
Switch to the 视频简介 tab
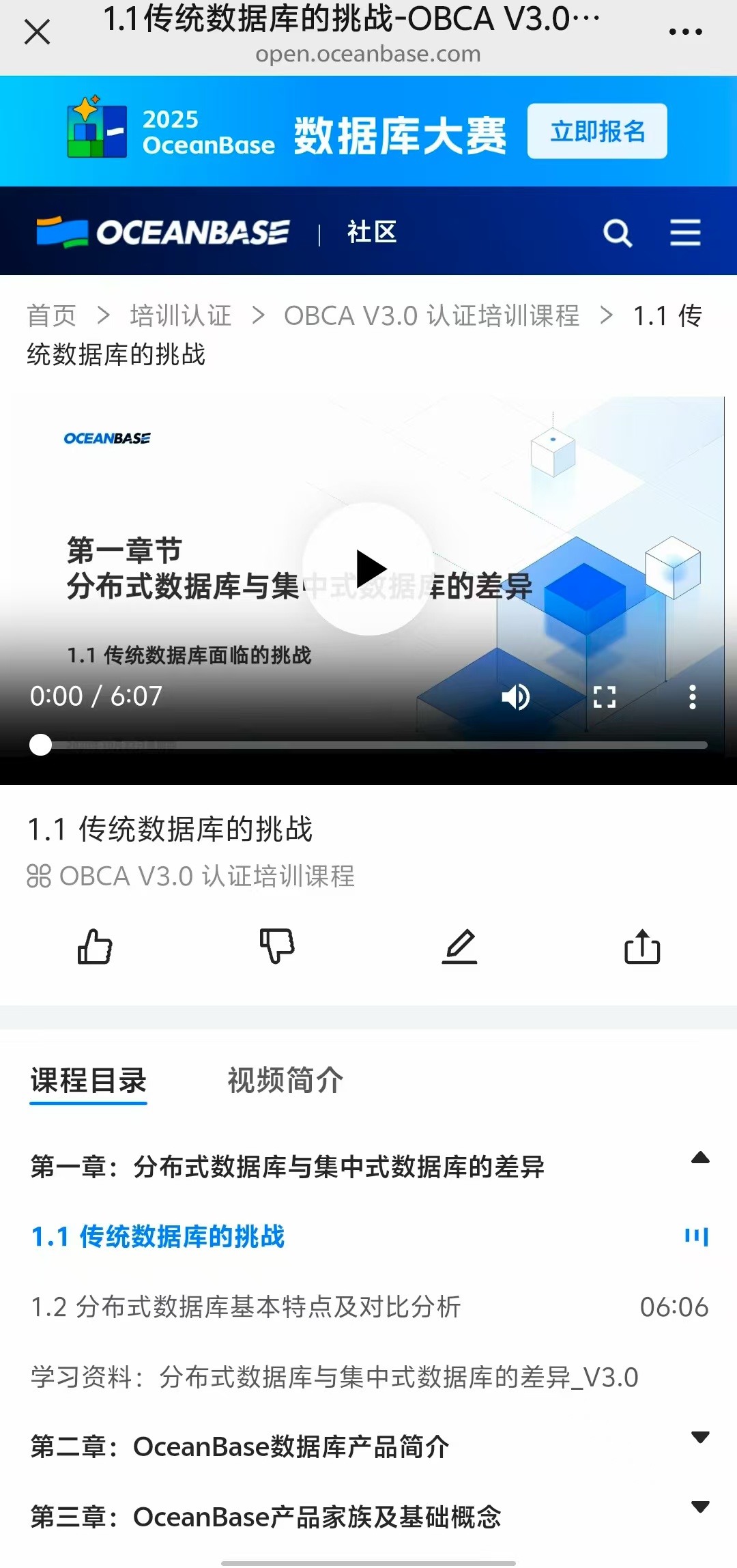point(285,1081)
